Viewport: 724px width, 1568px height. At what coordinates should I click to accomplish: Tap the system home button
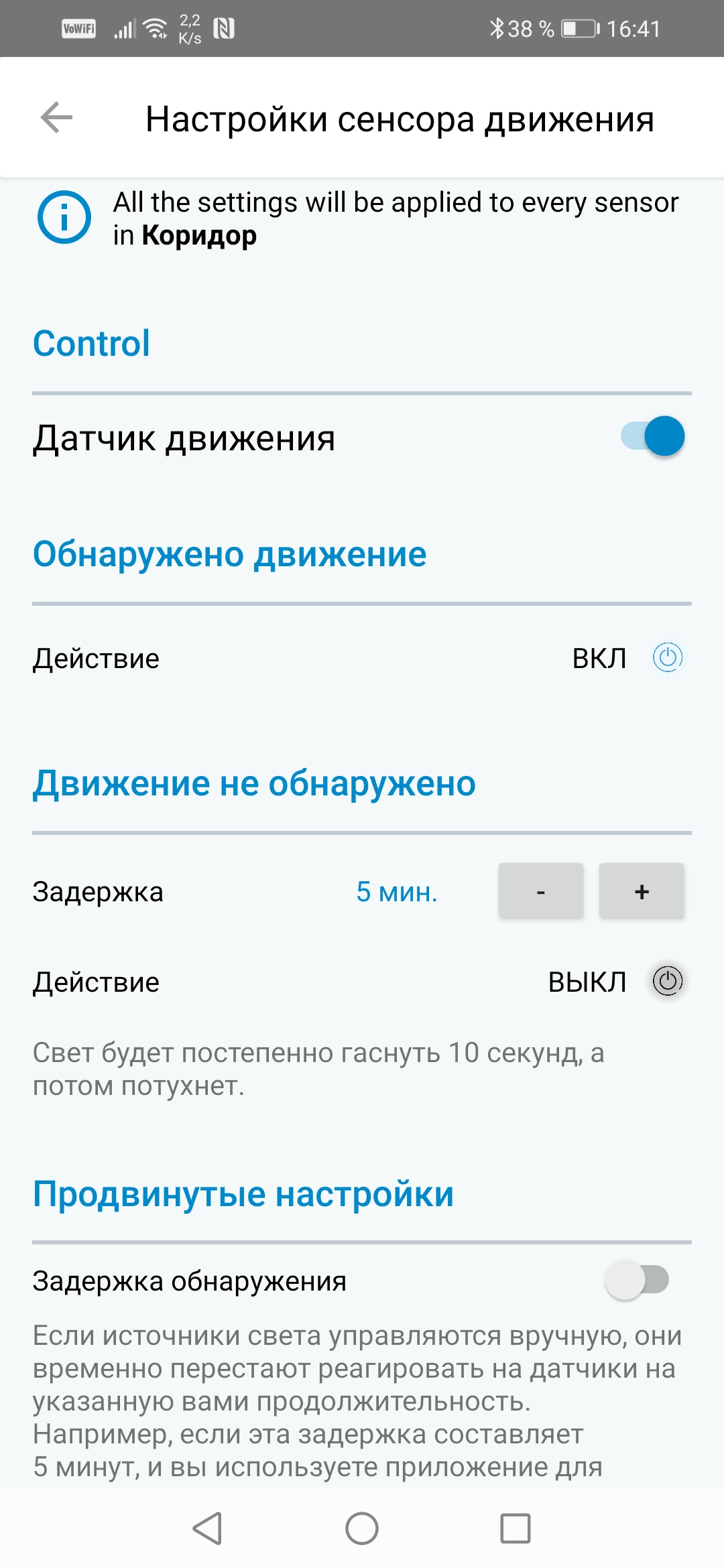pos(362,1528)
